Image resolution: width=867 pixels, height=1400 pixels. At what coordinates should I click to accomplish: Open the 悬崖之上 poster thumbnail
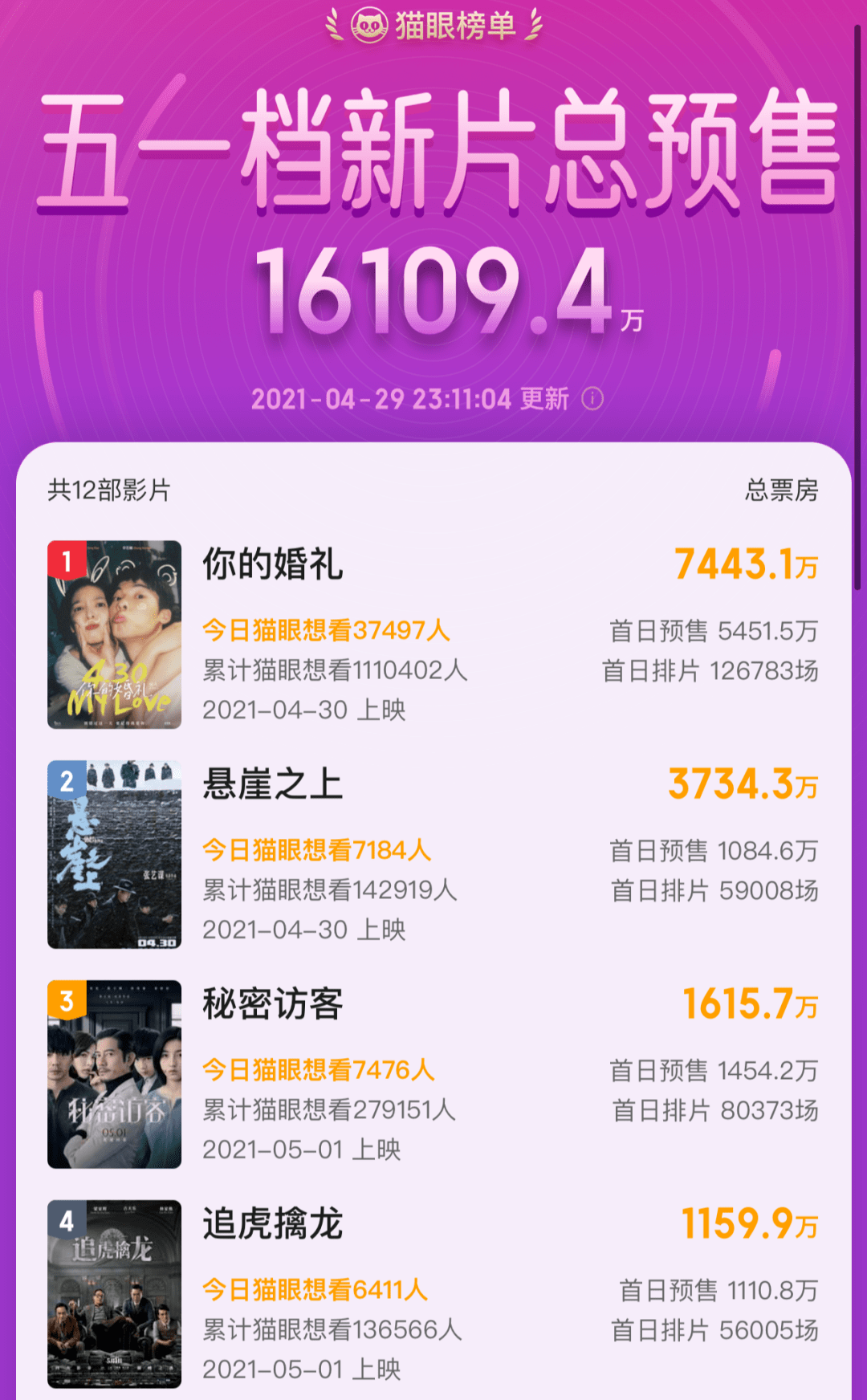click(x=114, y=855)
